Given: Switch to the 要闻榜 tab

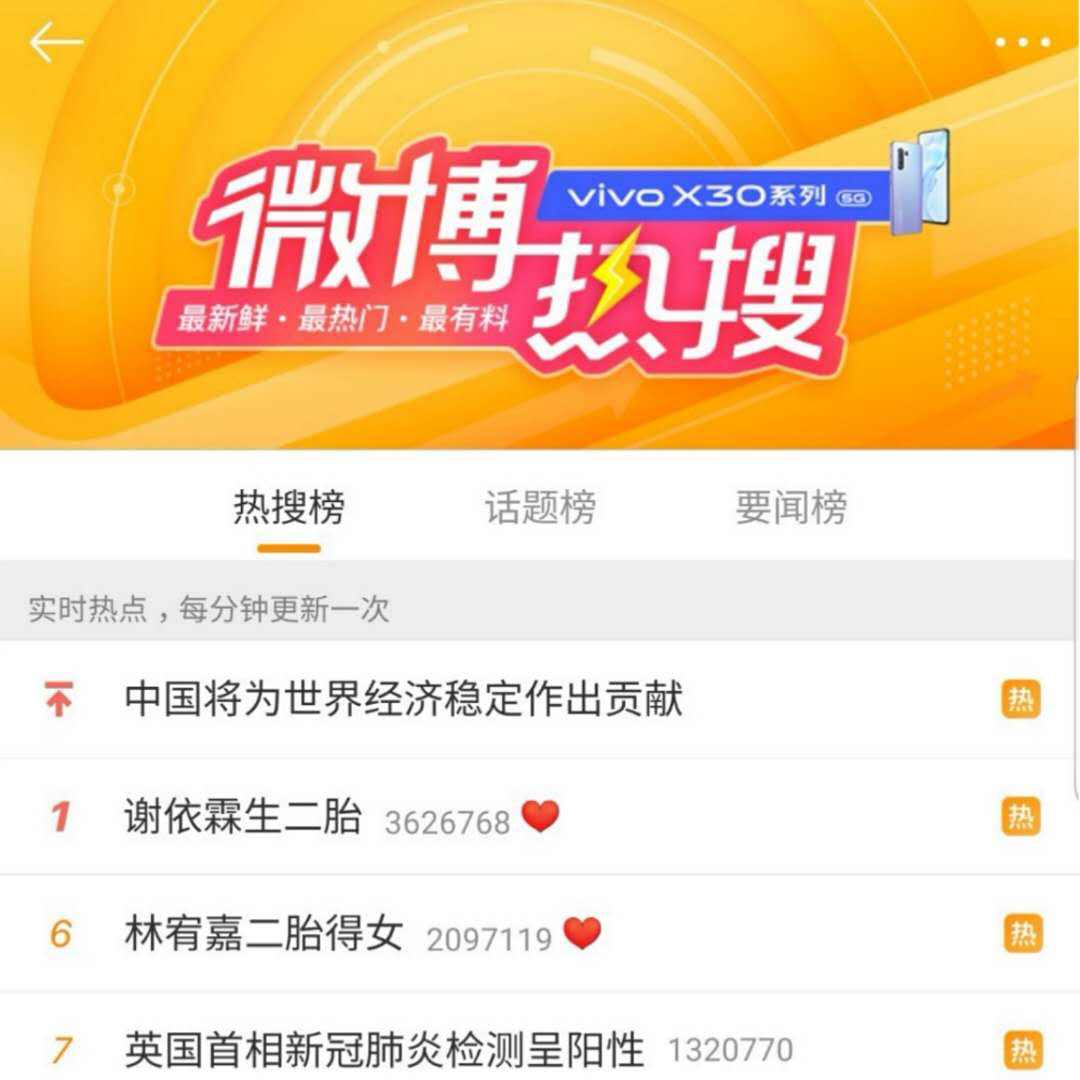Looking at the screenshot, I should 790,508.
